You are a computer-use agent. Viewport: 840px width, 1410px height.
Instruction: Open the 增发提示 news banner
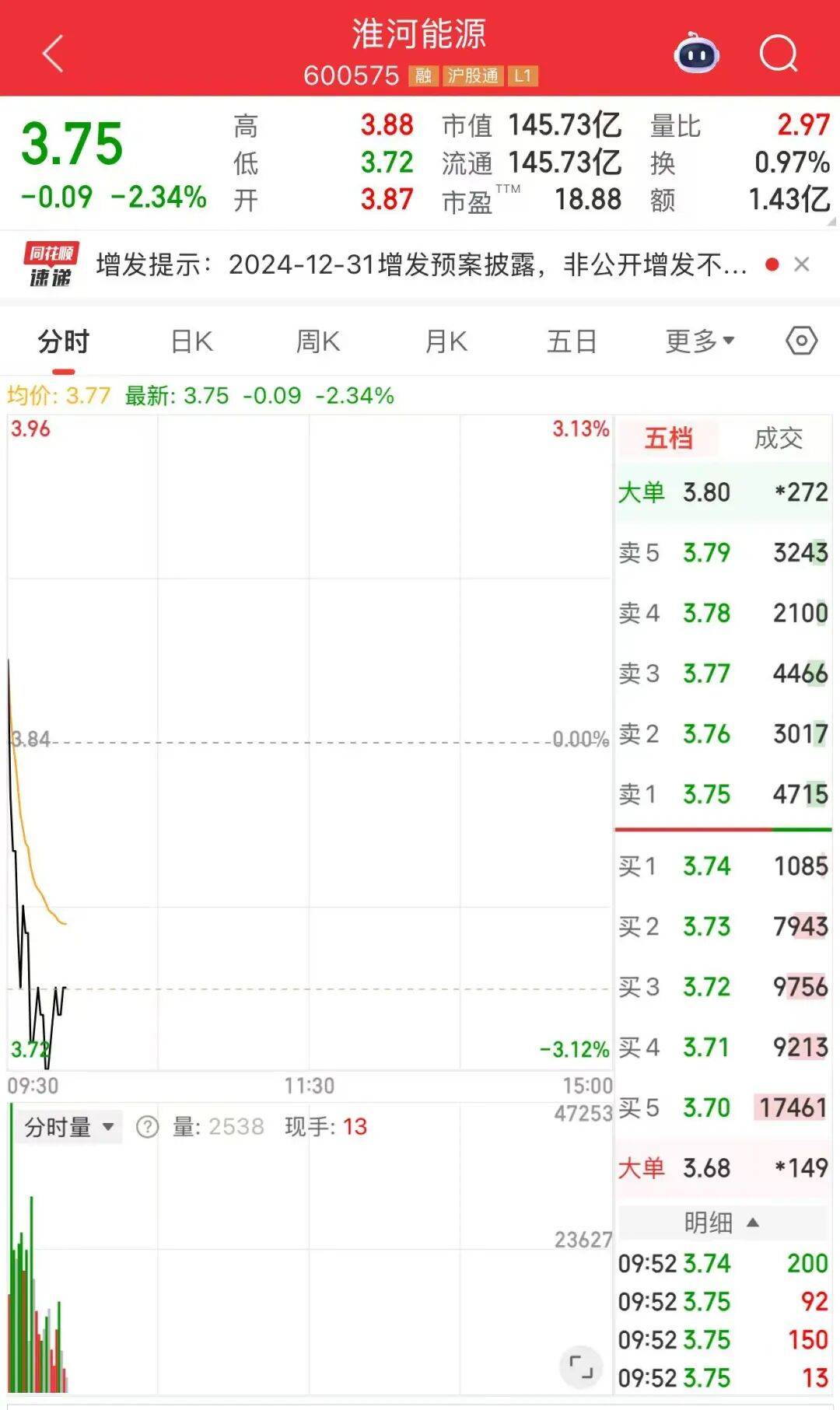(420, 265)
